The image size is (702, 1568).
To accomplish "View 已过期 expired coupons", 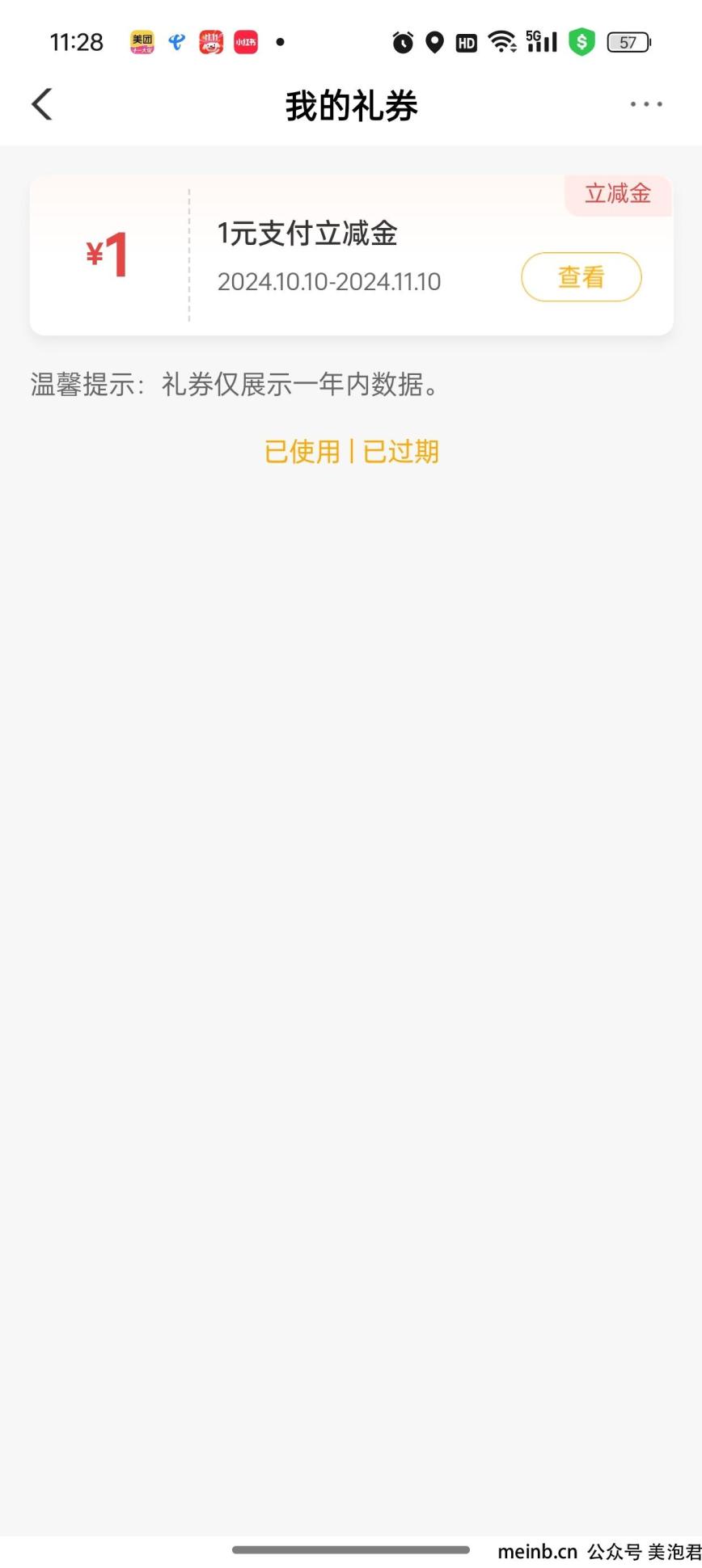I will (401, 452).
